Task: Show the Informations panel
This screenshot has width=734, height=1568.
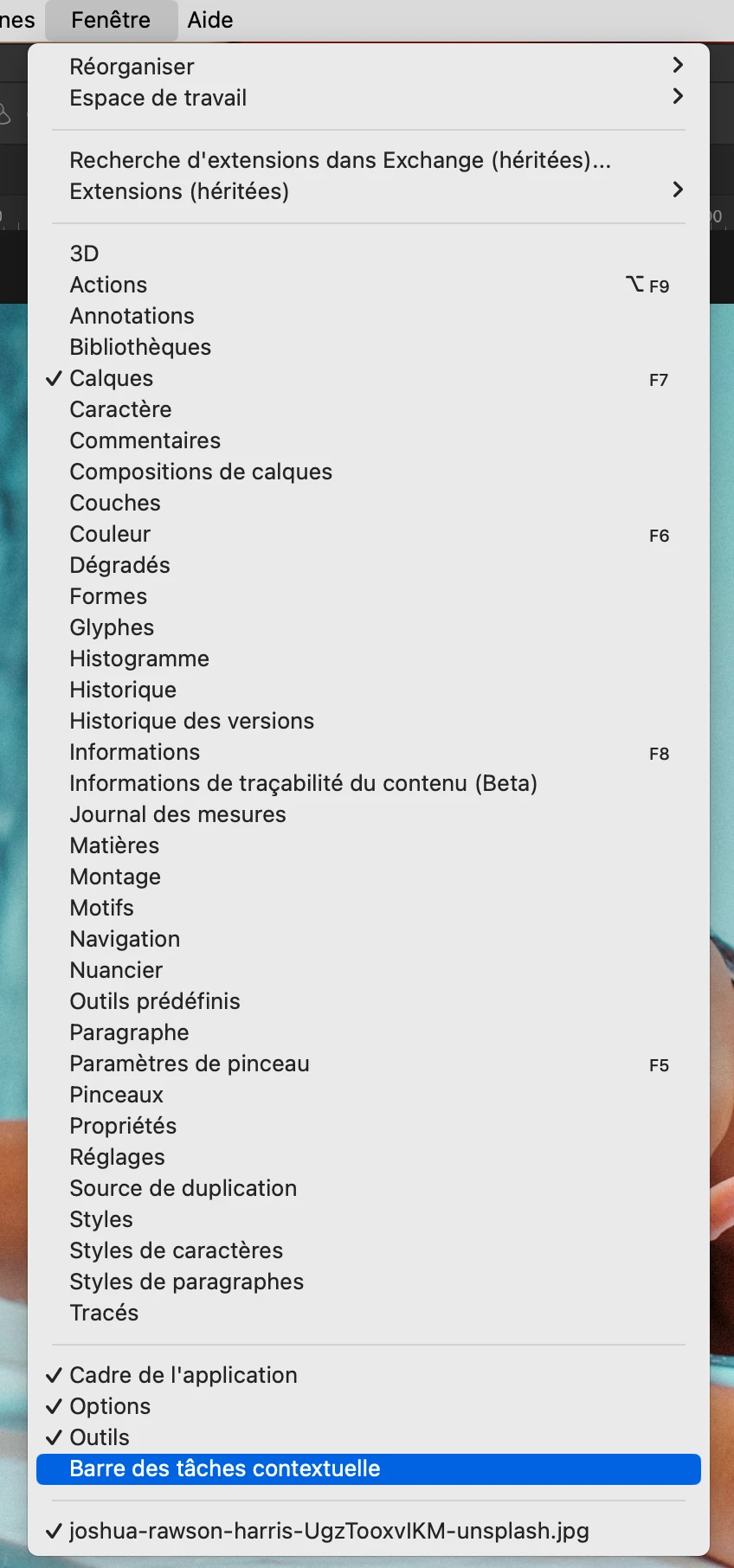Action: tap(135, 752)
